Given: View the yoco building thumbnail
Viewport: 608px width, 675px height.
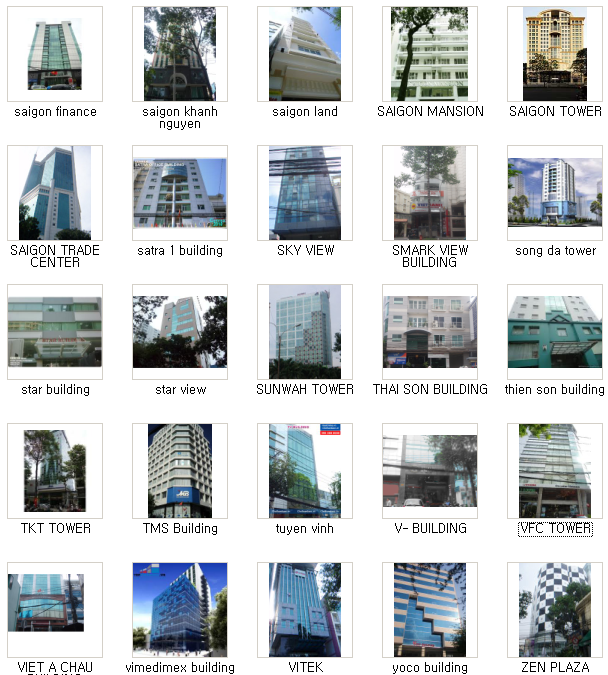Looking at the screenshot, I should pos(430,609).
